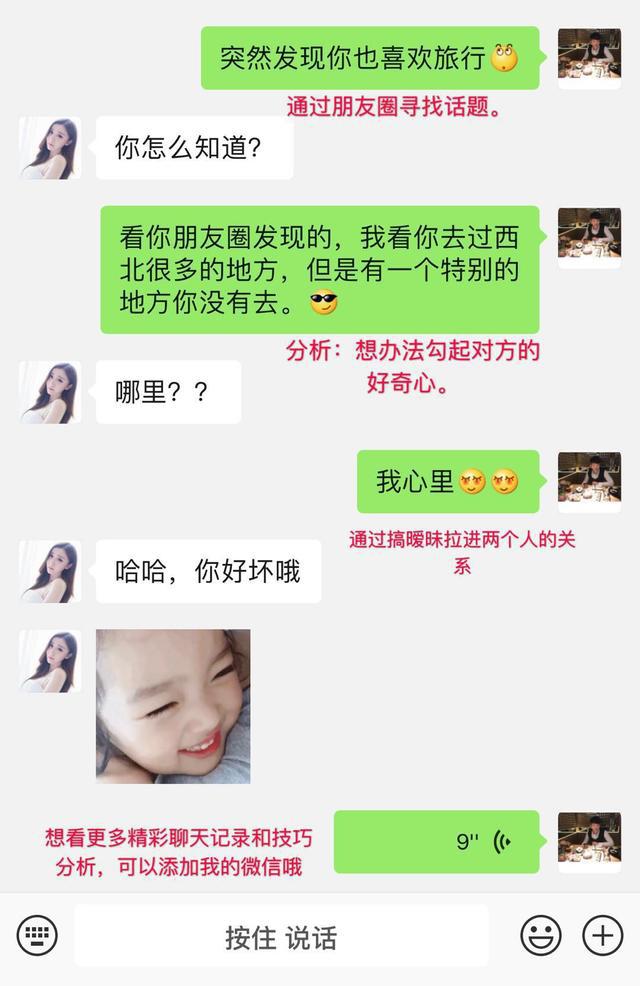Tap my avatar next to 我心里 message

[x=589, y=482]
